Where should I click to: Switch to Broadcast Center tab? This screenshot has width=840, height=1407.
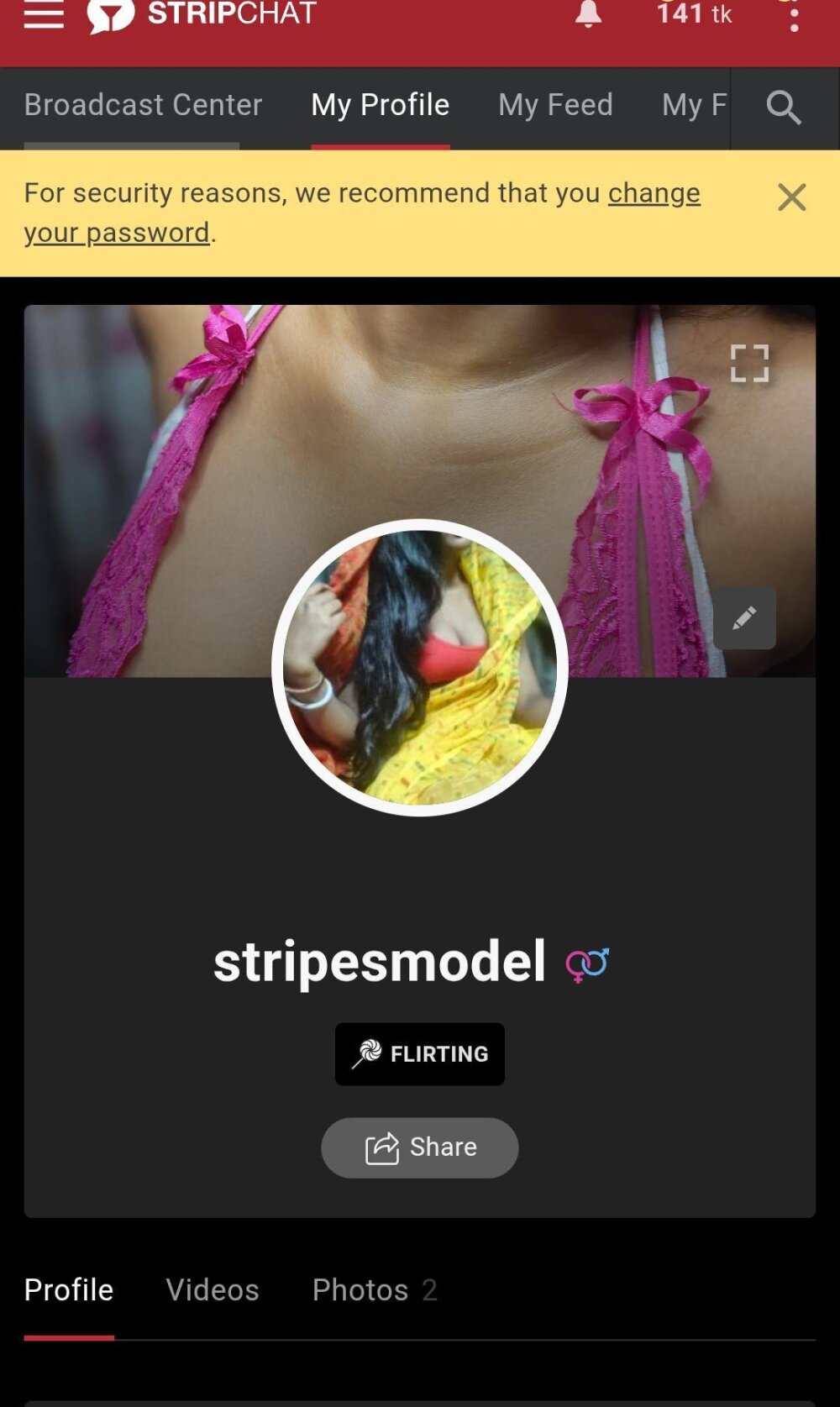tap(143, 106)
